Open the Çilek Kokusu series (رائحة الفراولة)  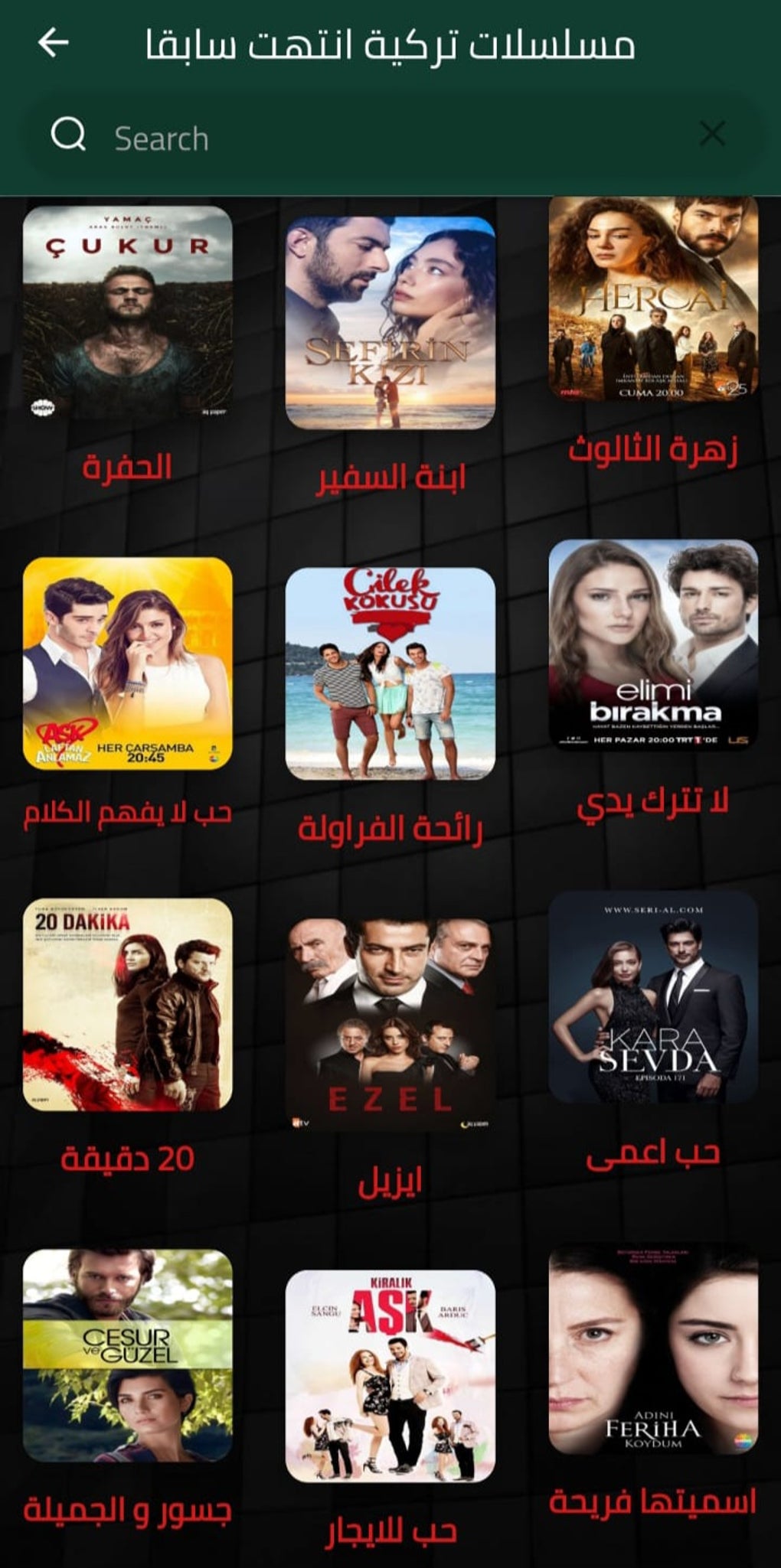[390, 673]
